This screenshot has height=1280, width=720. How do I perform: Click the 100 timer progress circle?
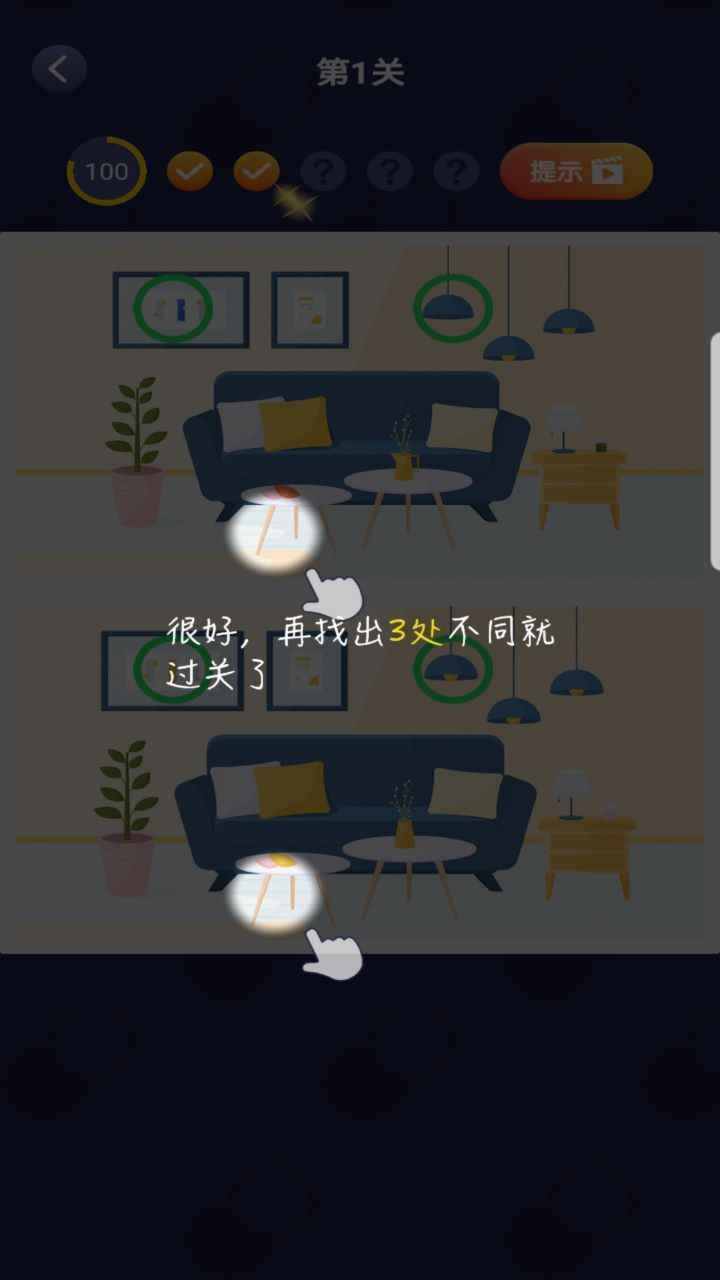105,170
